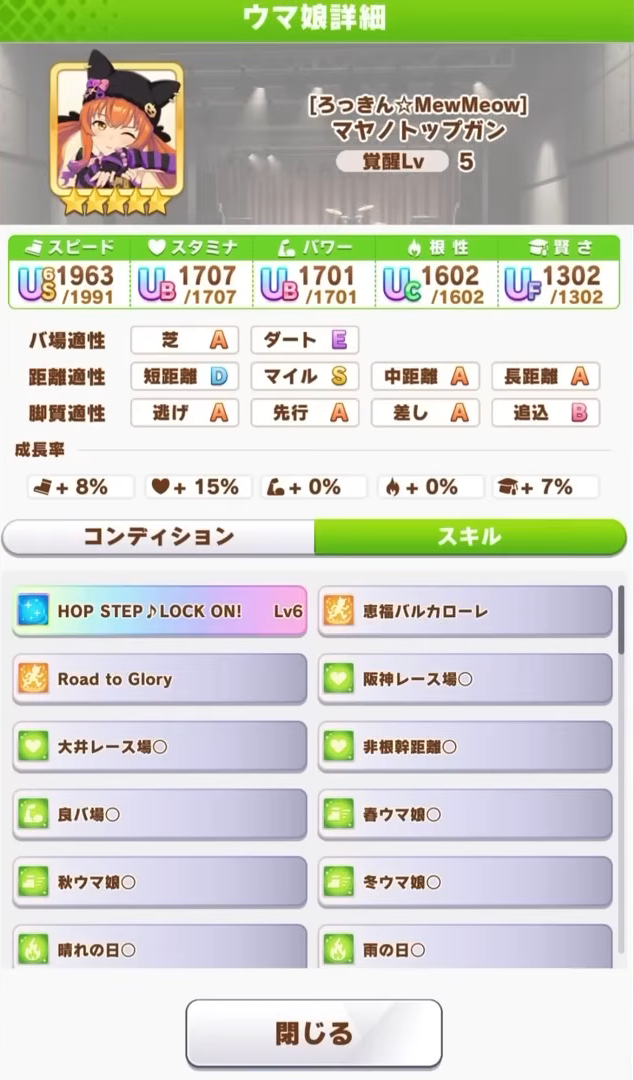Open the 晴れの日○ skill

160,947
